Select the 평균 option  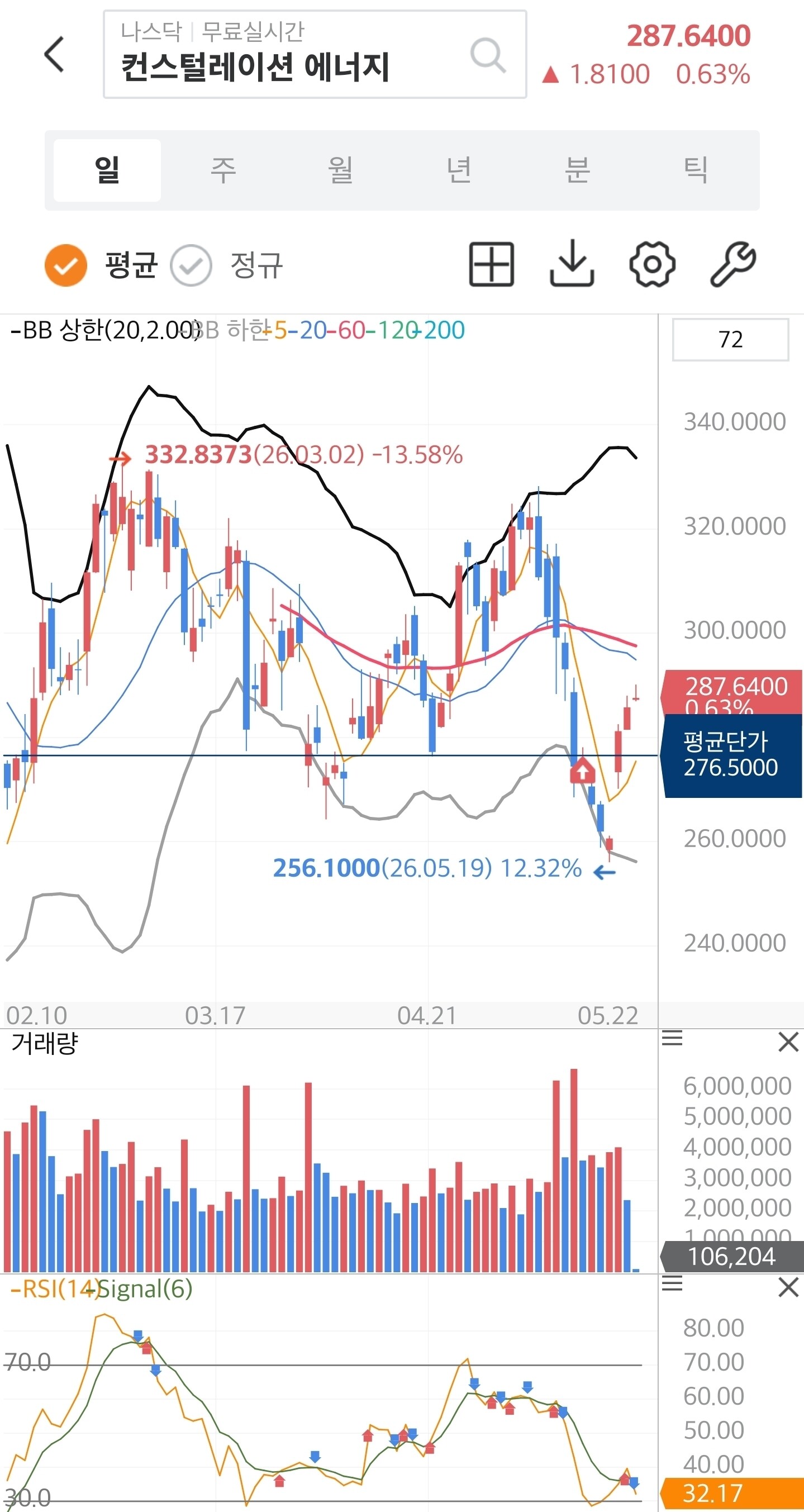point(101,265)
